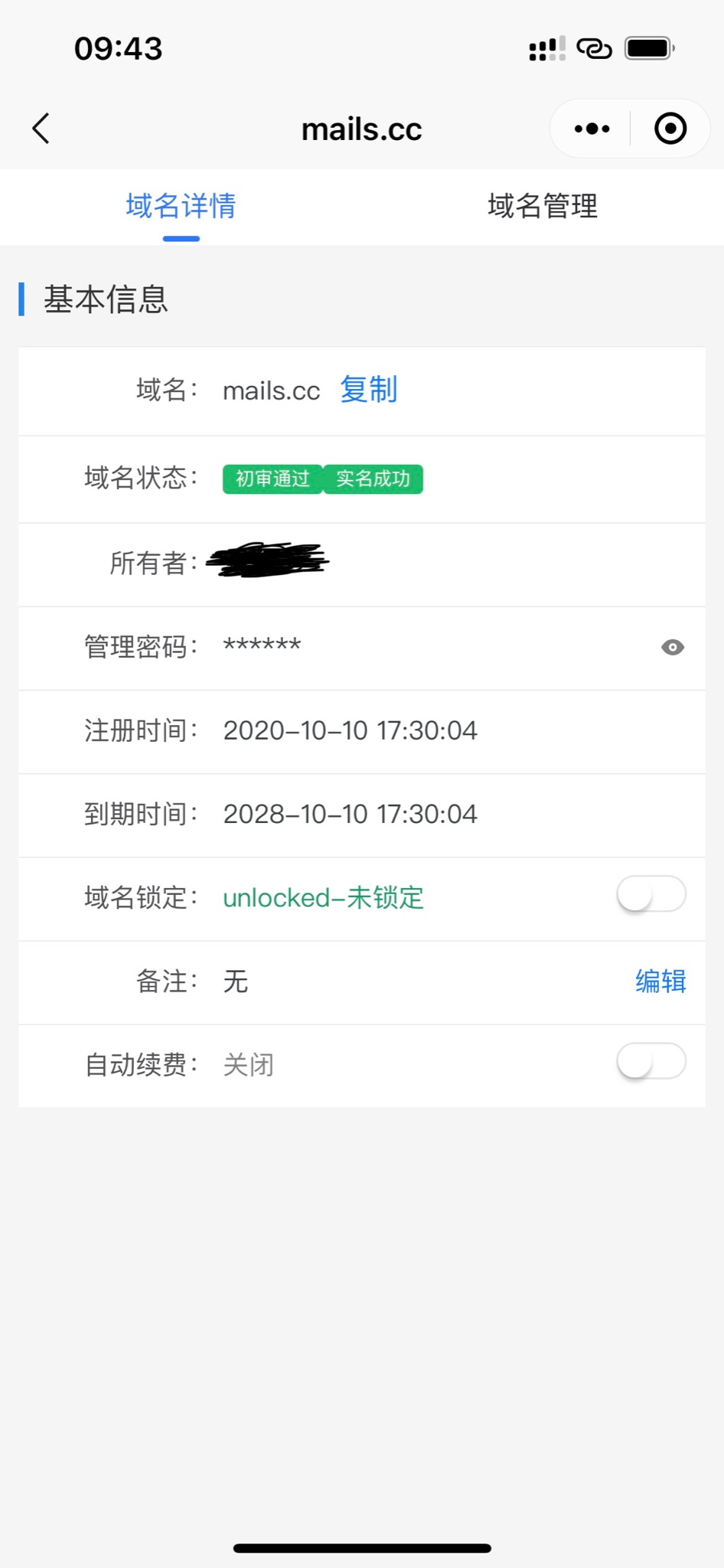Viewport: 724px width, 1568px height.
Task: Open the three-dot mini program menu
Action: [592, 129]
